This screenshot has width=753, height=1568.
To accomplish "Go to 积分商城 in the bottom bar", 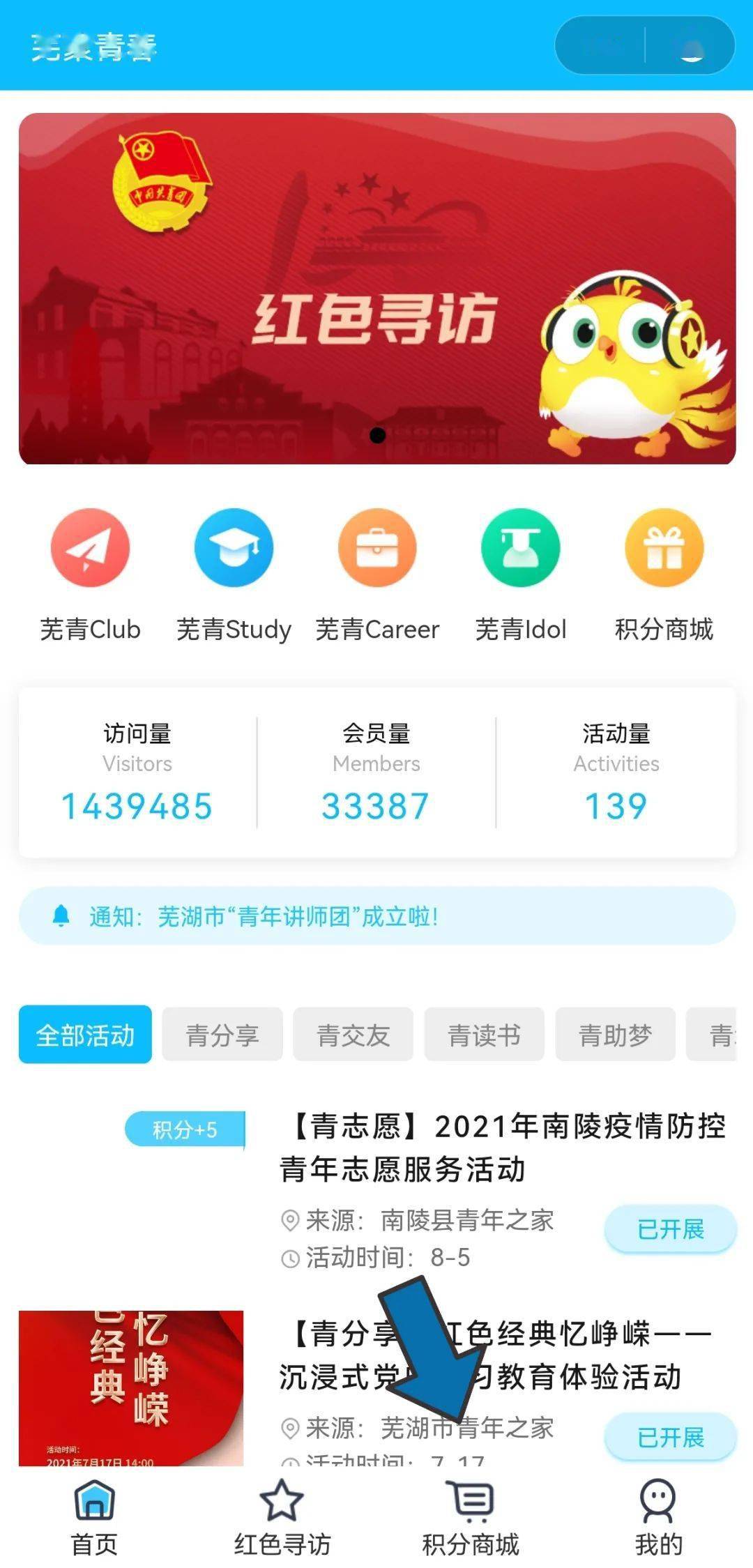I will (x=471, y=1517).
